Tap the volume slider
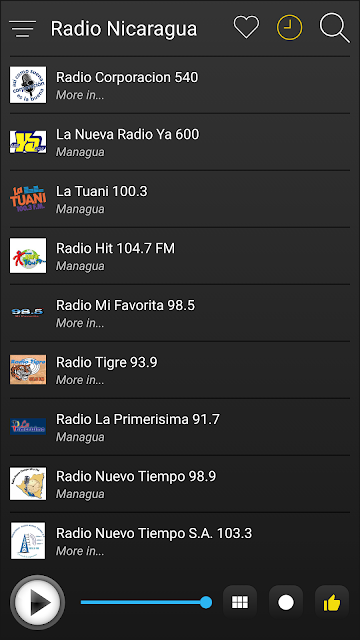 pos(146,602)
